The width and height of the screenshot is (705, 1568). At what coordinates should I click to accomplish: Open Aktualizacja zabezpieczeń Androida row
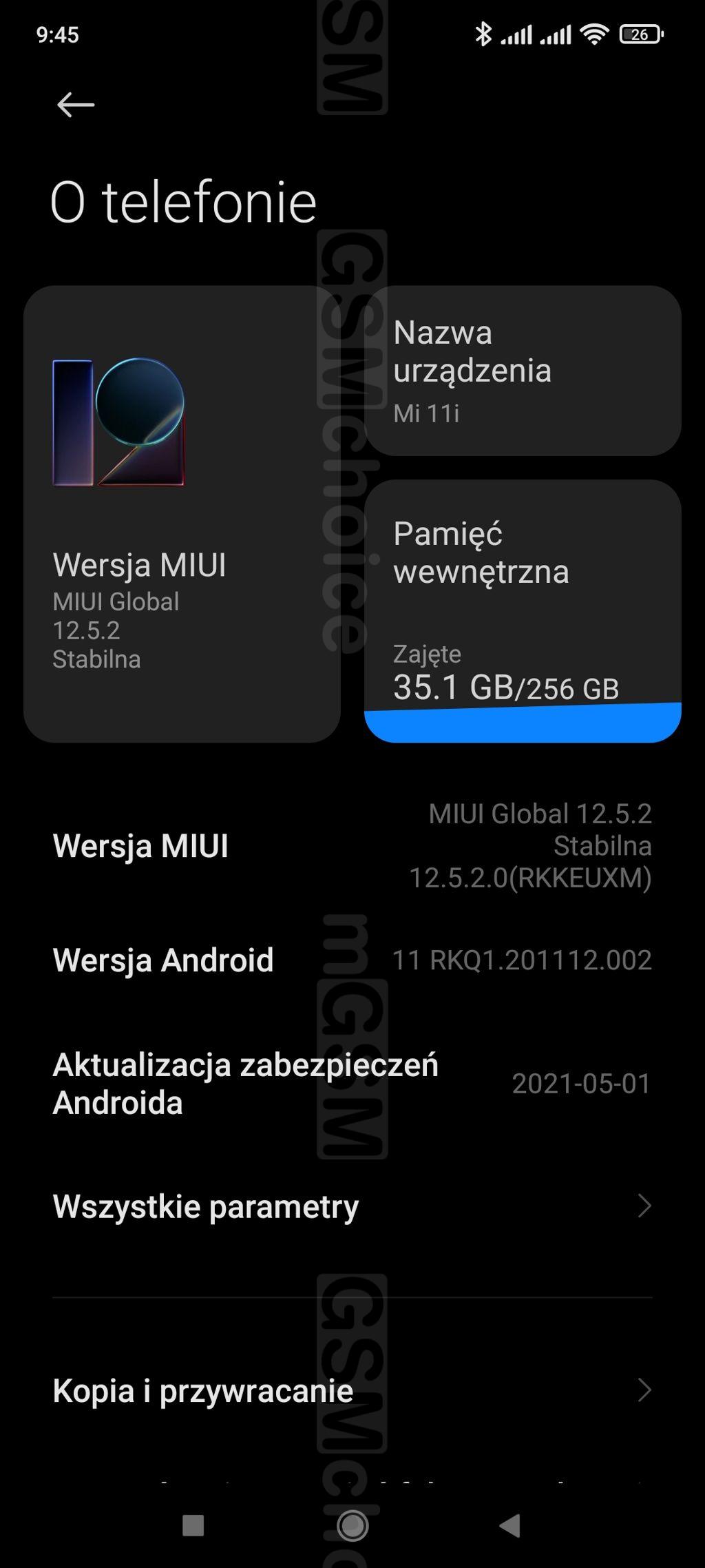coord(351,1084)
